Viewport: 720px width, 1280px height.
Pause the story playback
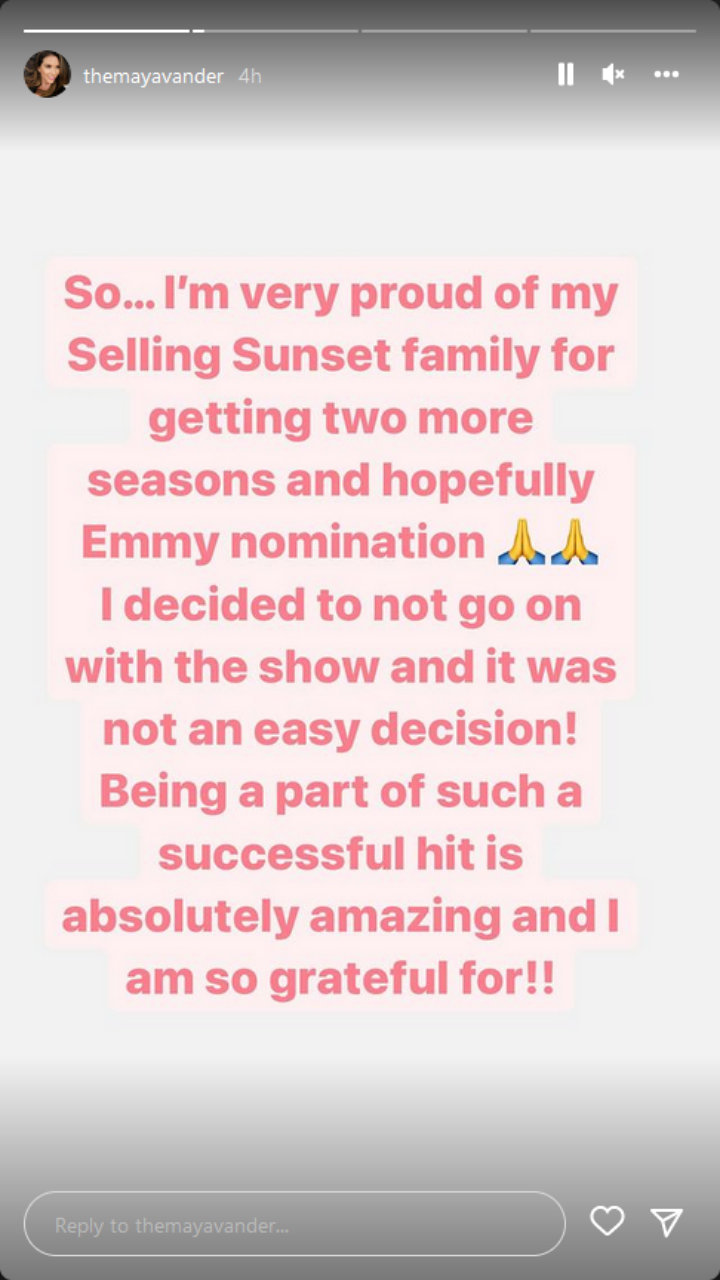pos(565,74)
